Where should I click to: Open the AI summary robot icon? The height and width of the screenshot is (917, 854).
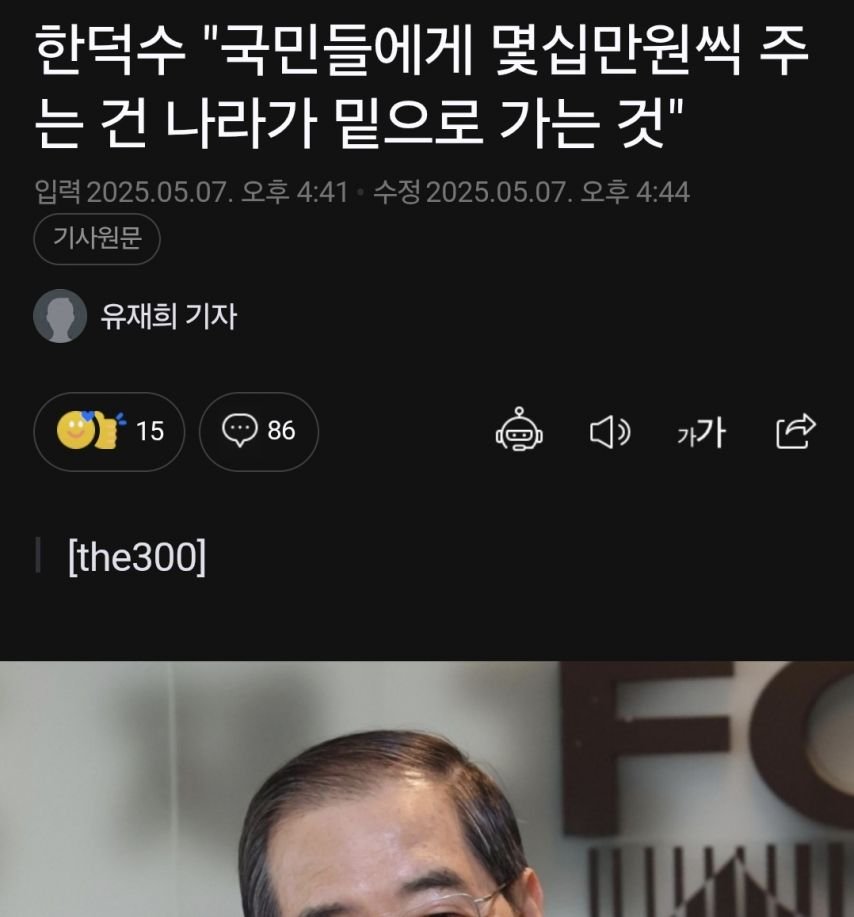[x=520, y=431]
